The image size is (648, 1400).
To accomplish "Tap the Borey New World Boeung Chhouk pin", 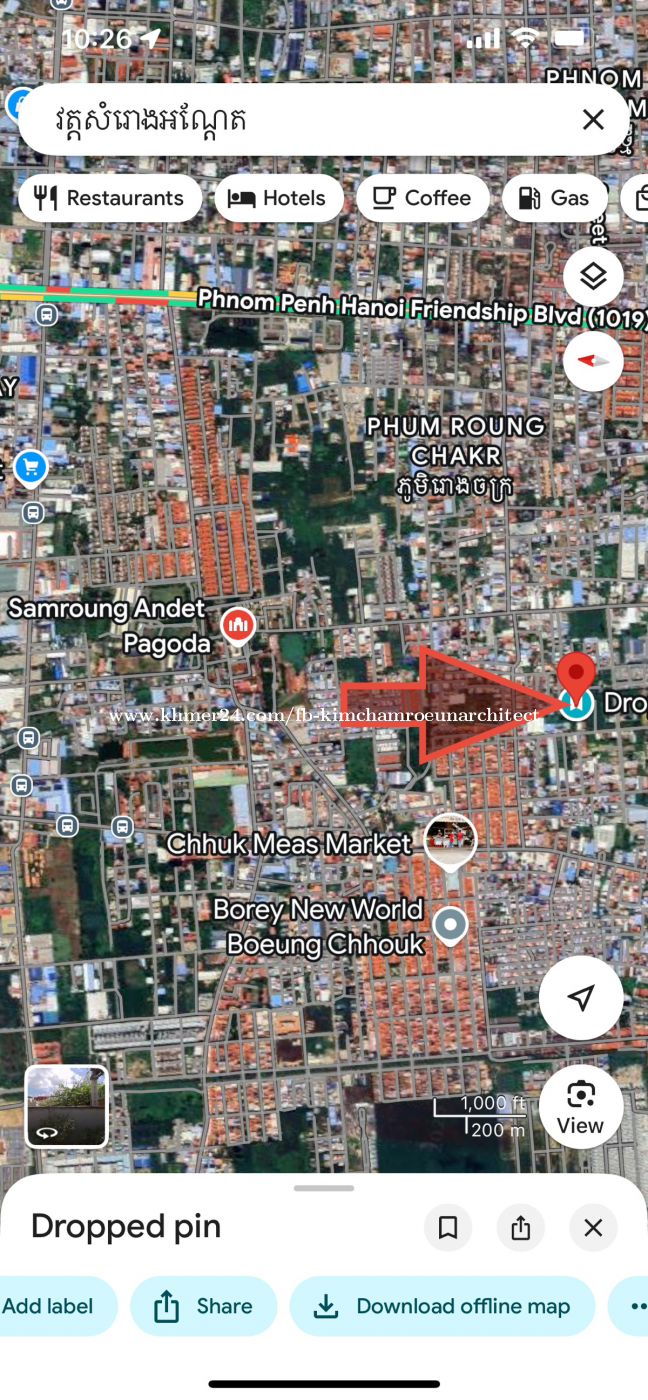I will point(451,924).
